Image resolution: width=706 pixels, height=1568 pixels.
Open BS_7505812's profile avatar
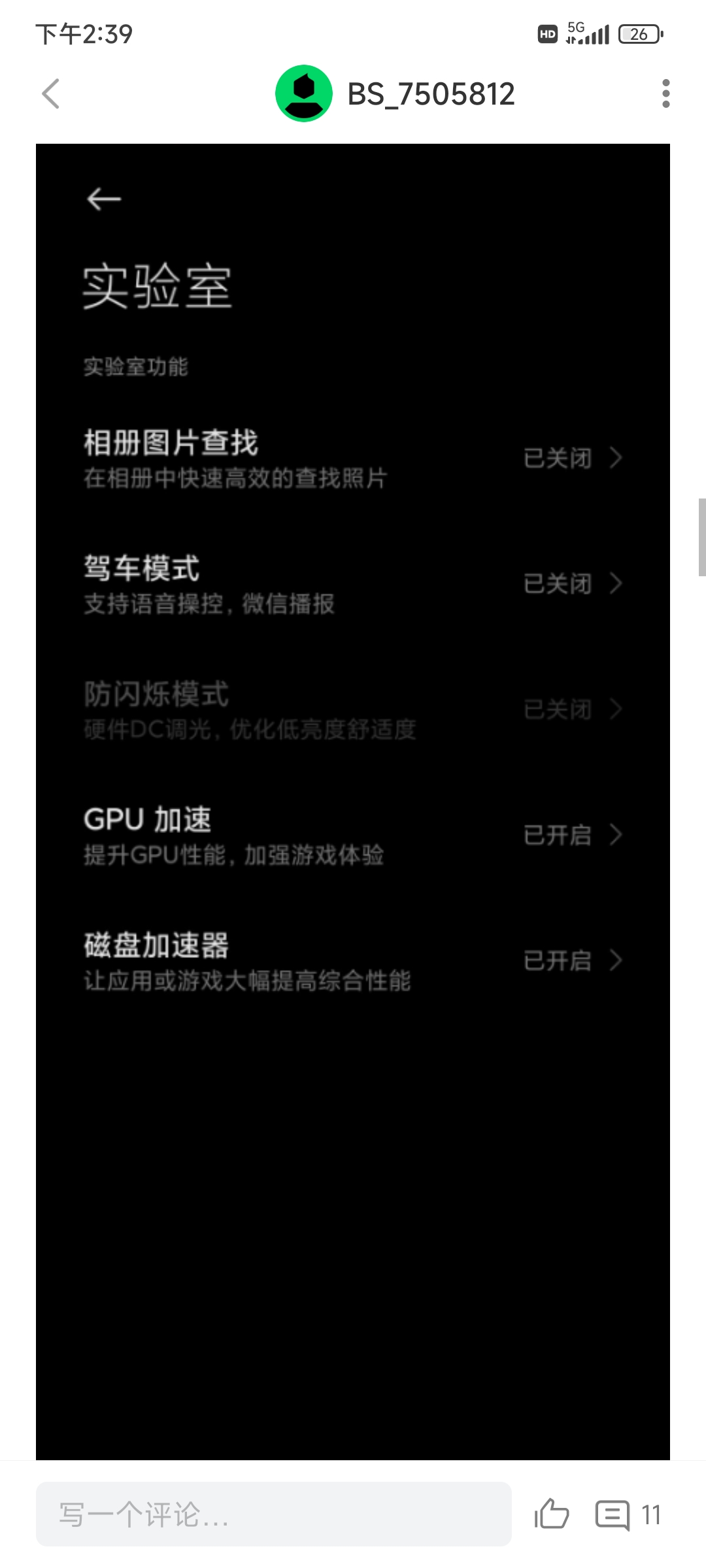tap(303, 93)
